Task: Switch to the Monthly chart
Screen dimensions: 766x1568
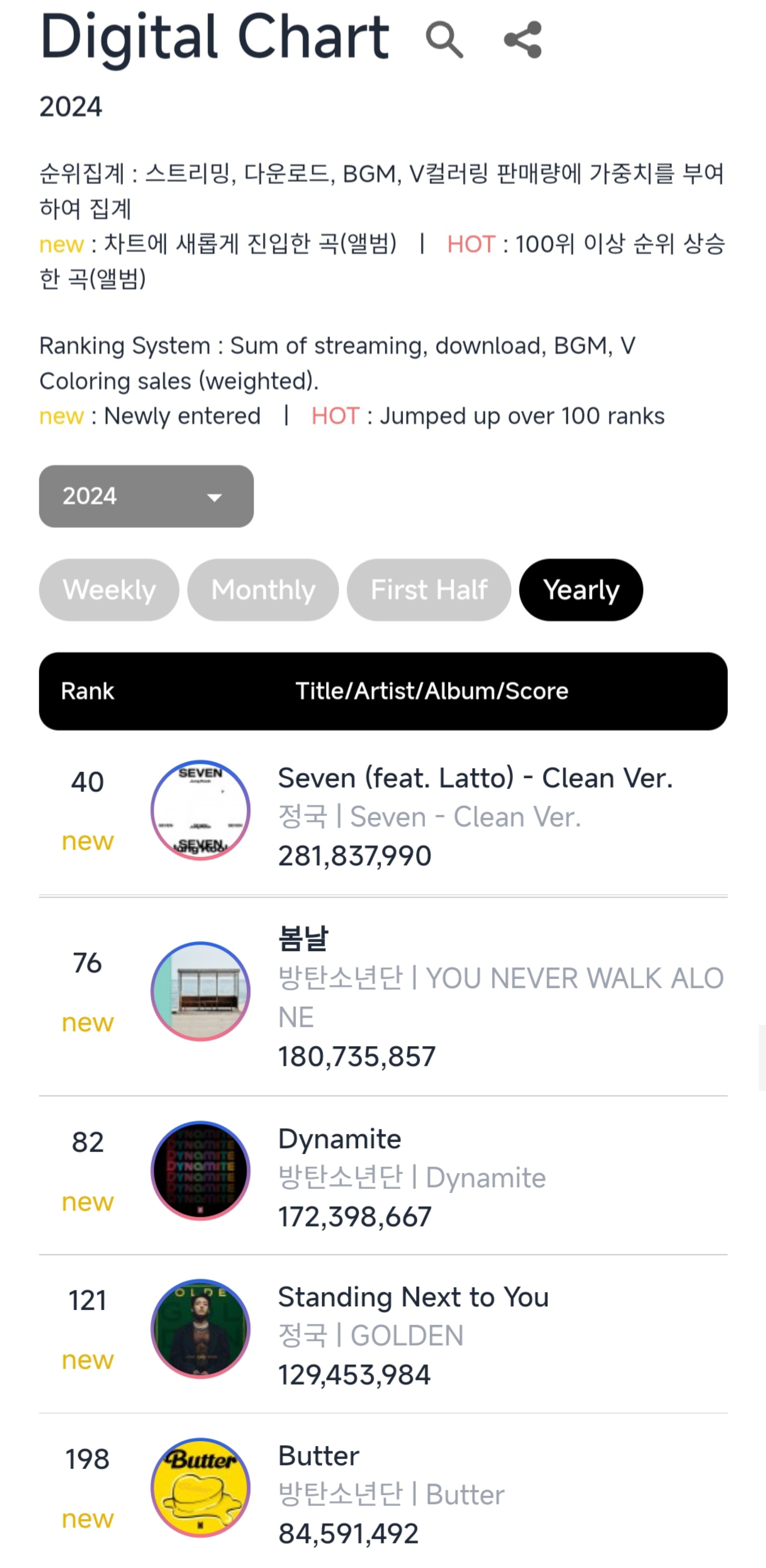Action: pyautogui.click(x=263, y=590)
